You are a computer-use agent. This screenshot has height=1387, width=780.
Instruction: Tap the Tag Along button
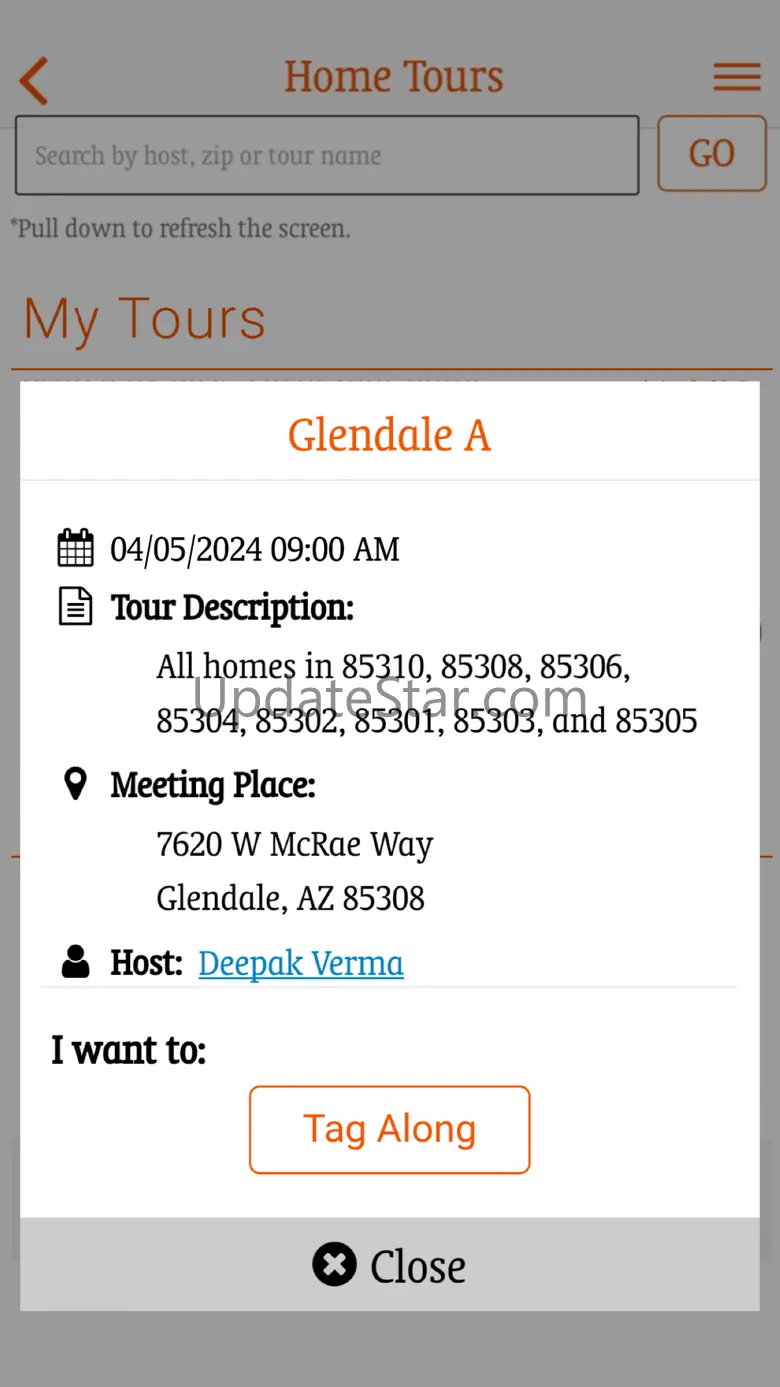coord(389,1129)
